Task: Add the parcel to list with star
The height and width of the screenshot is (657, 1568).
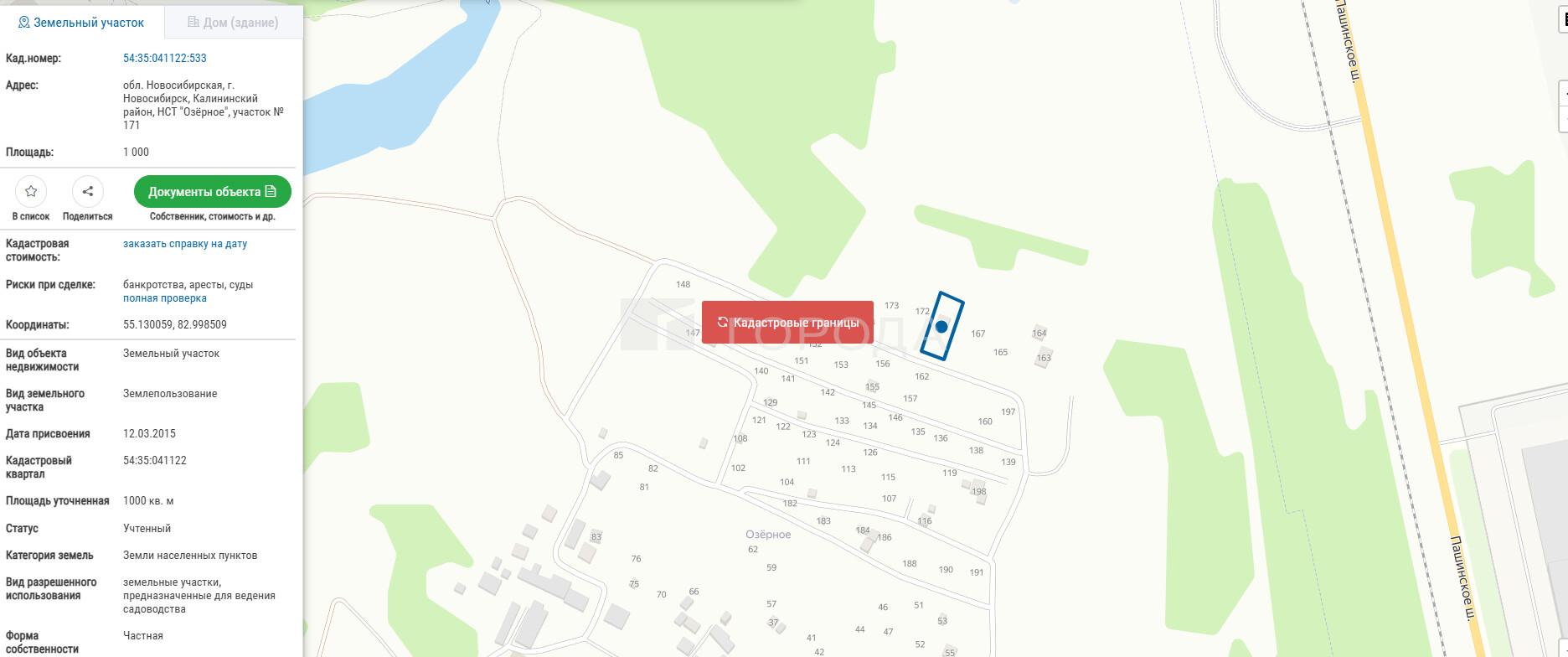Action: coord(31,192)
